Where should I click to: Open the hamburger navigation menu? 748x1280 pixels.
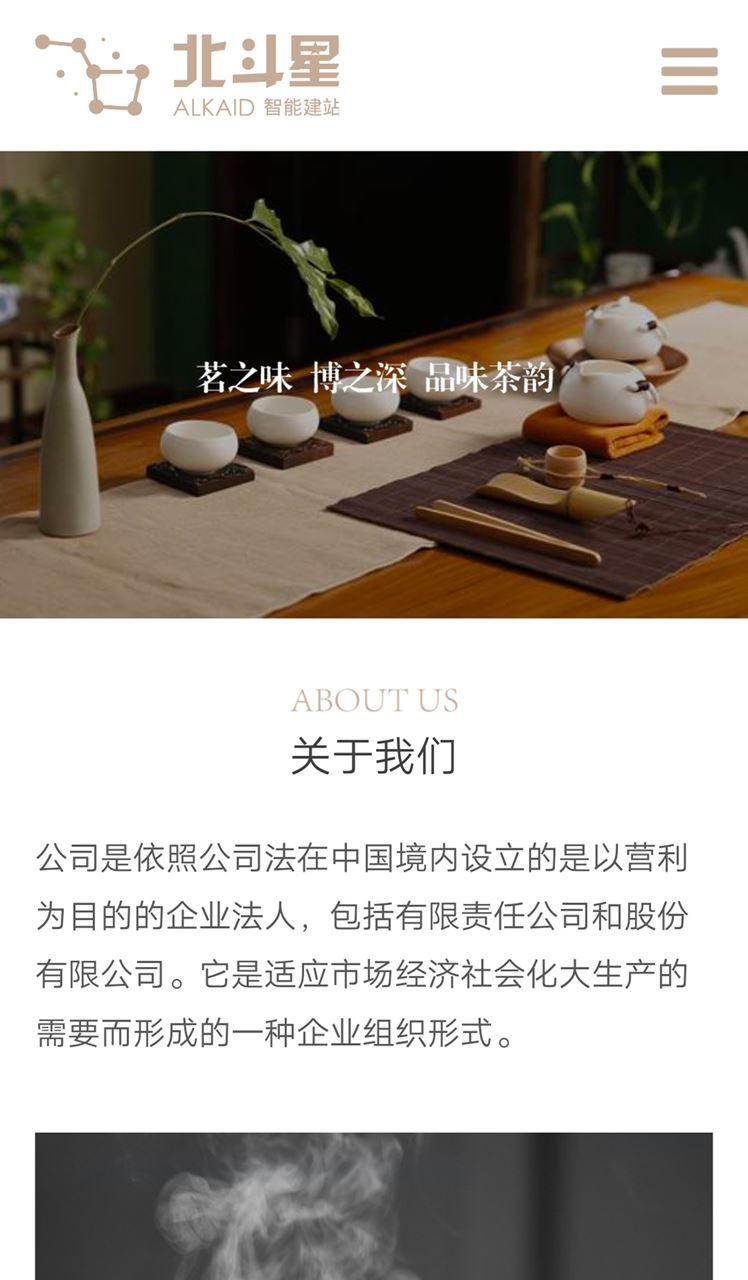pyautogui.click(x=689, y=71)
